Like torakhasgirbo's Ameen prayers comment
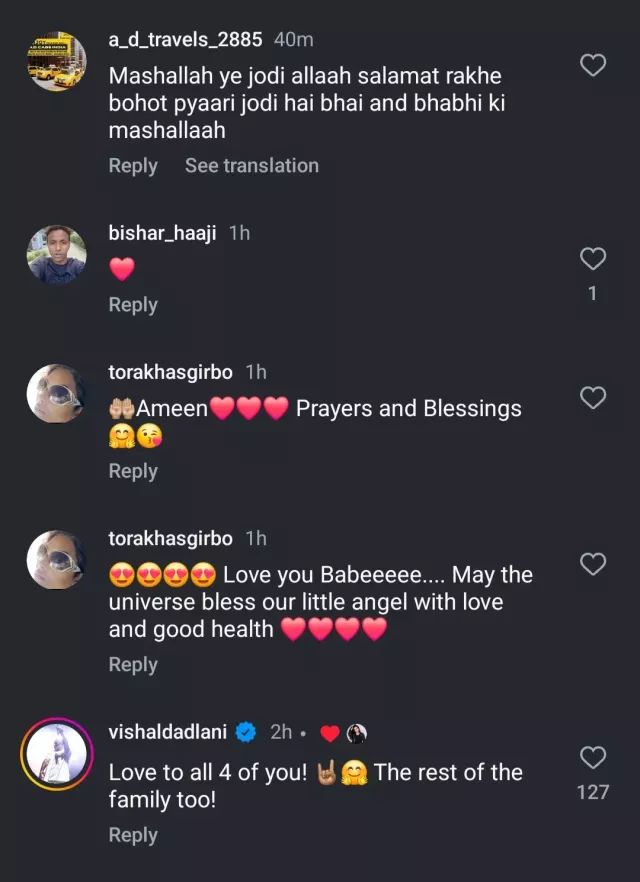 [x=593, y=398]
